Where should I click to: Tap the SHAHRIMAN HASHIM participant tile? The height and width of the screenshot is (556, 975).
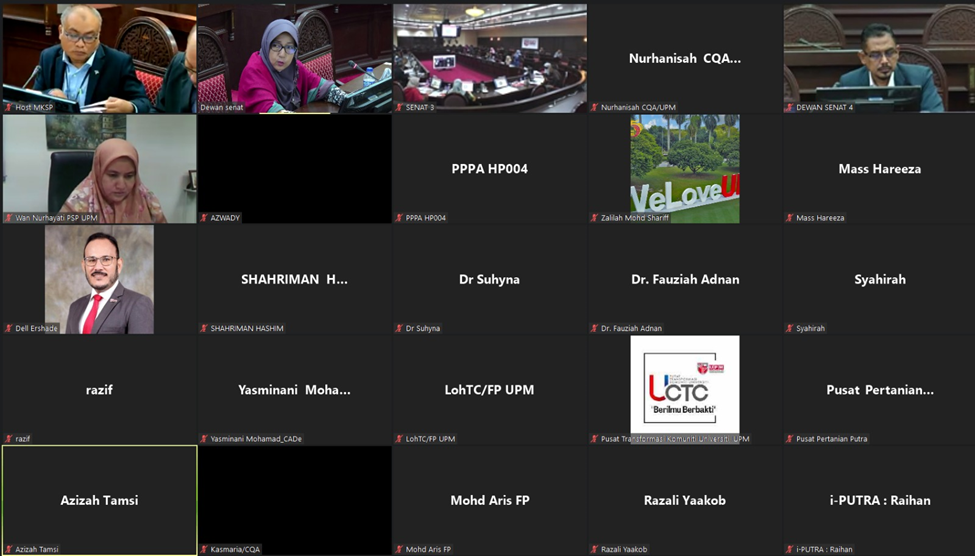[294, 279]
